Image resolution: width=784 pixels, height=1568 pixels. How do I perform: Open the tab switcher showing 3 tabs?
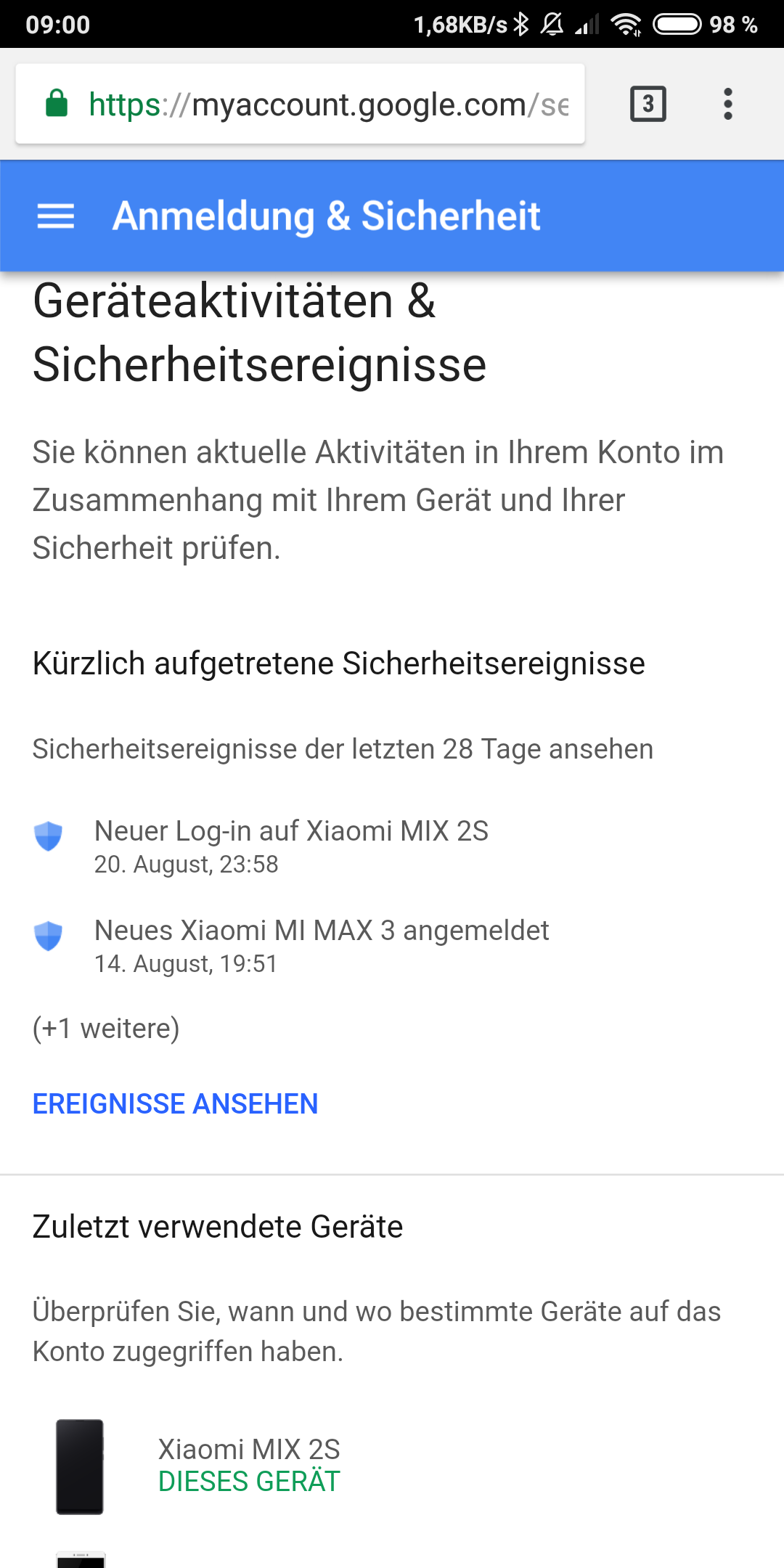click(648, 104)
